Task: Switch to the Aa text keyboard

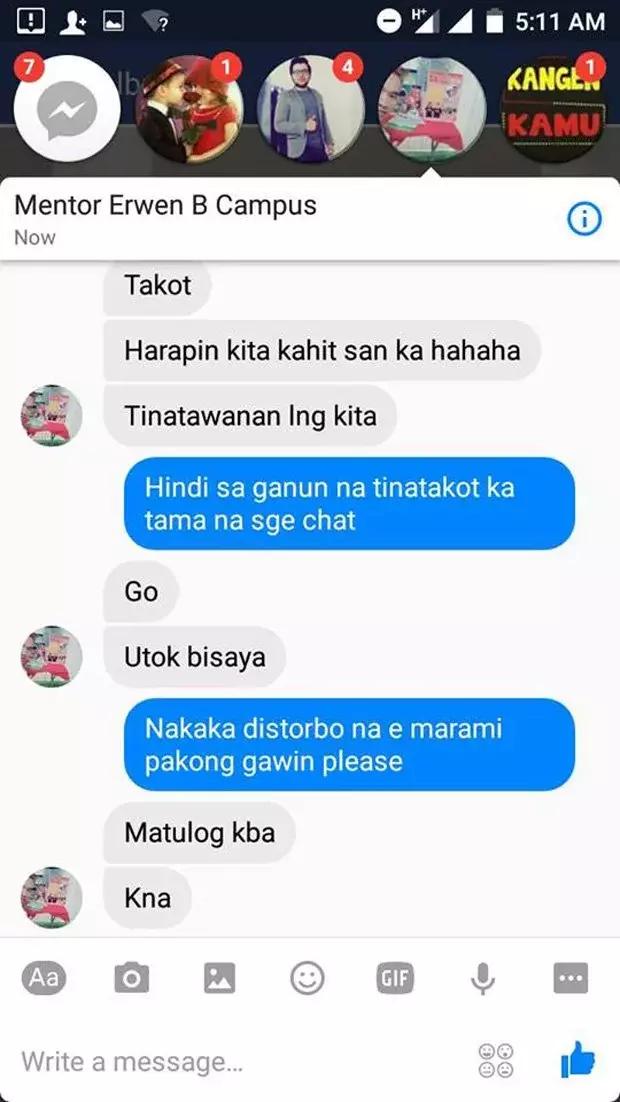Action: coord(44,978)
